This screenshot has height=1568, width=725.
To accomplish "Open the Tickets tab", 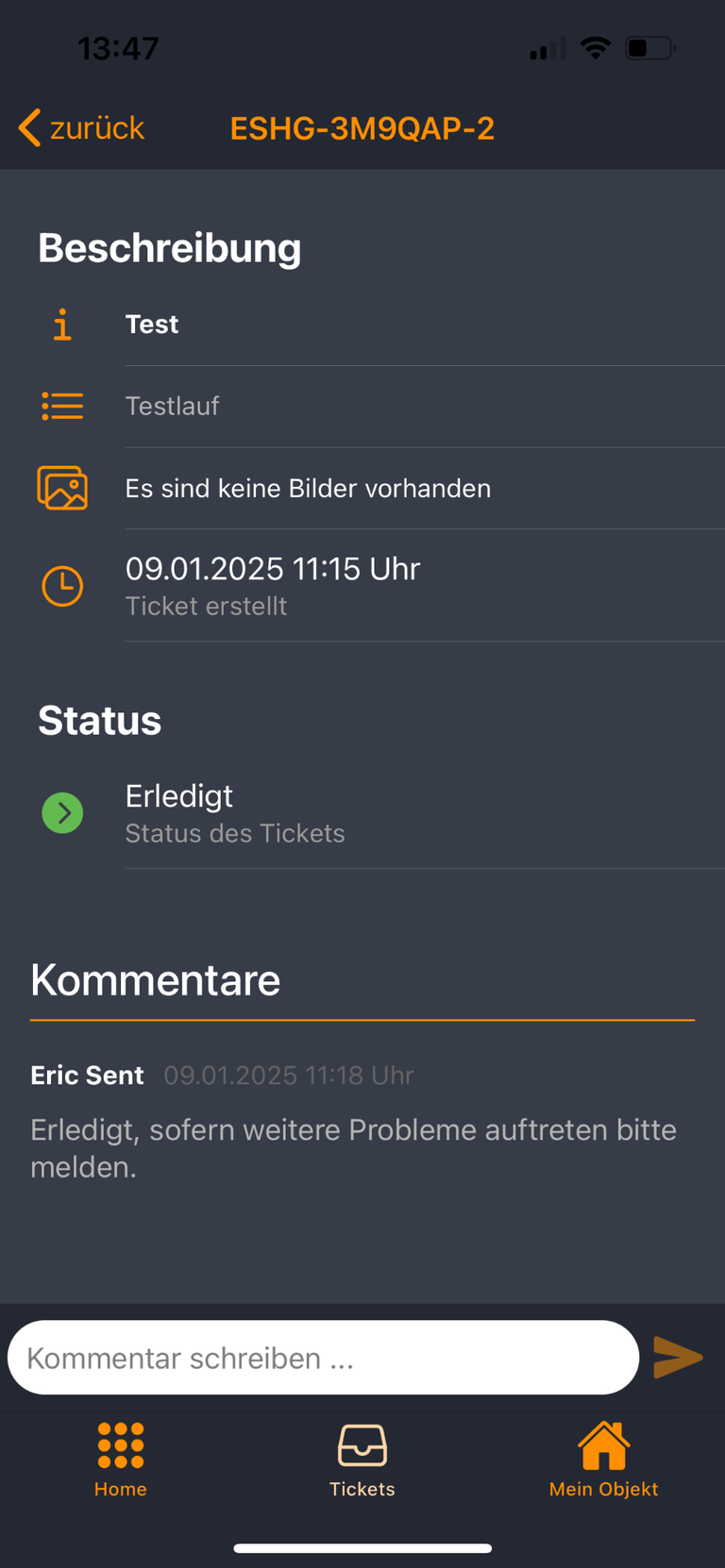I will tap(362, 1460).
